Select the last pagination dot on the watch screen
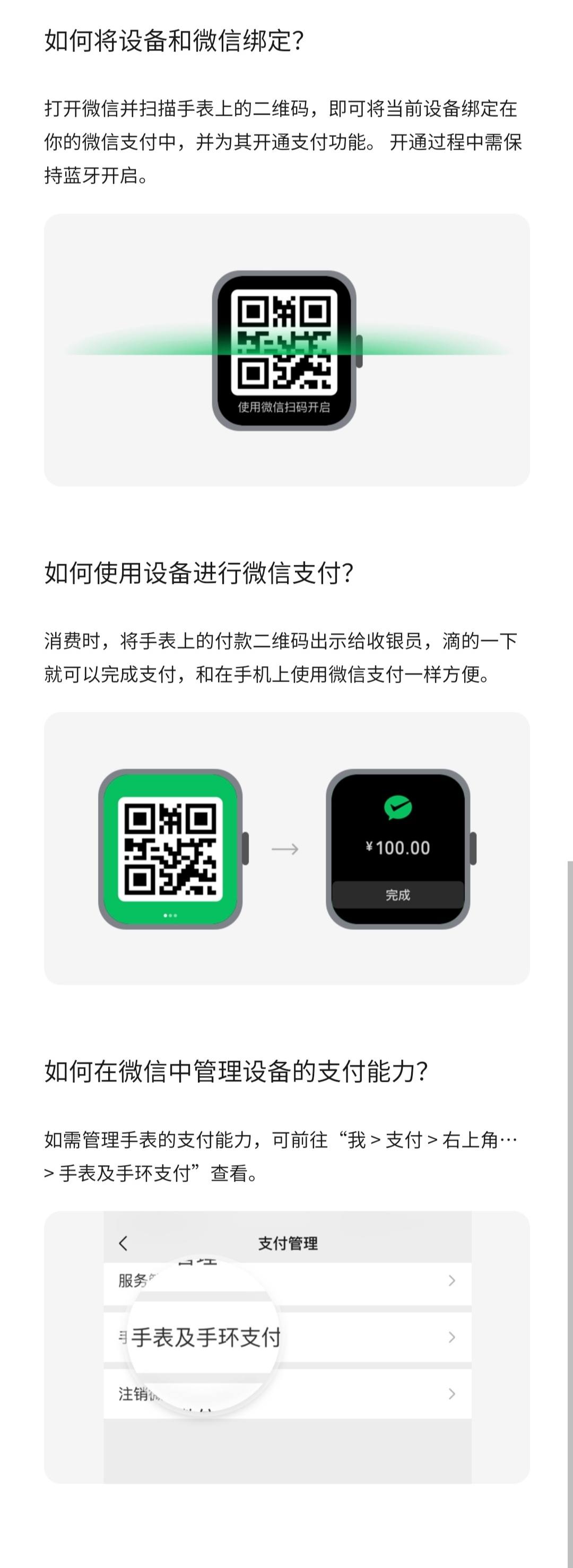The width and height of the screenshot is (573, 1568). click(176, 916)
